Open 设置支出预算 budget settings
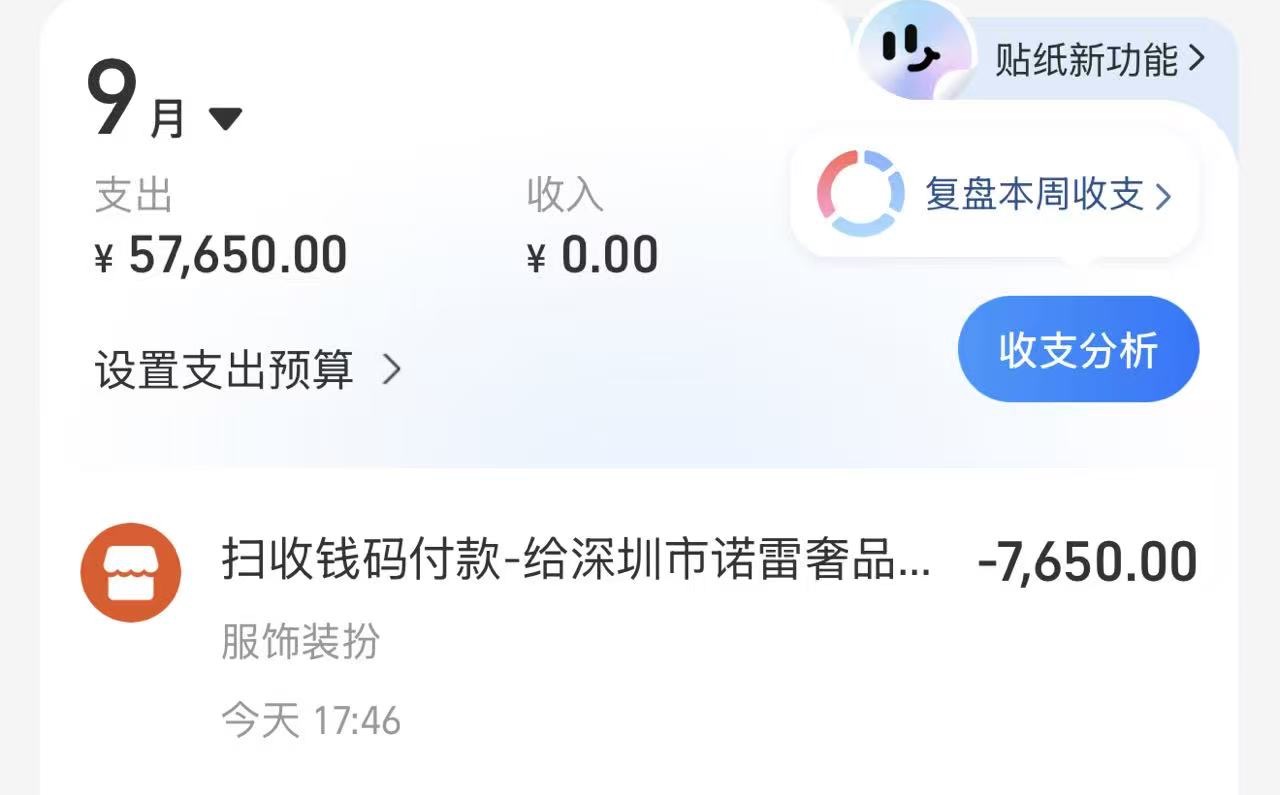 coord(247,370)
